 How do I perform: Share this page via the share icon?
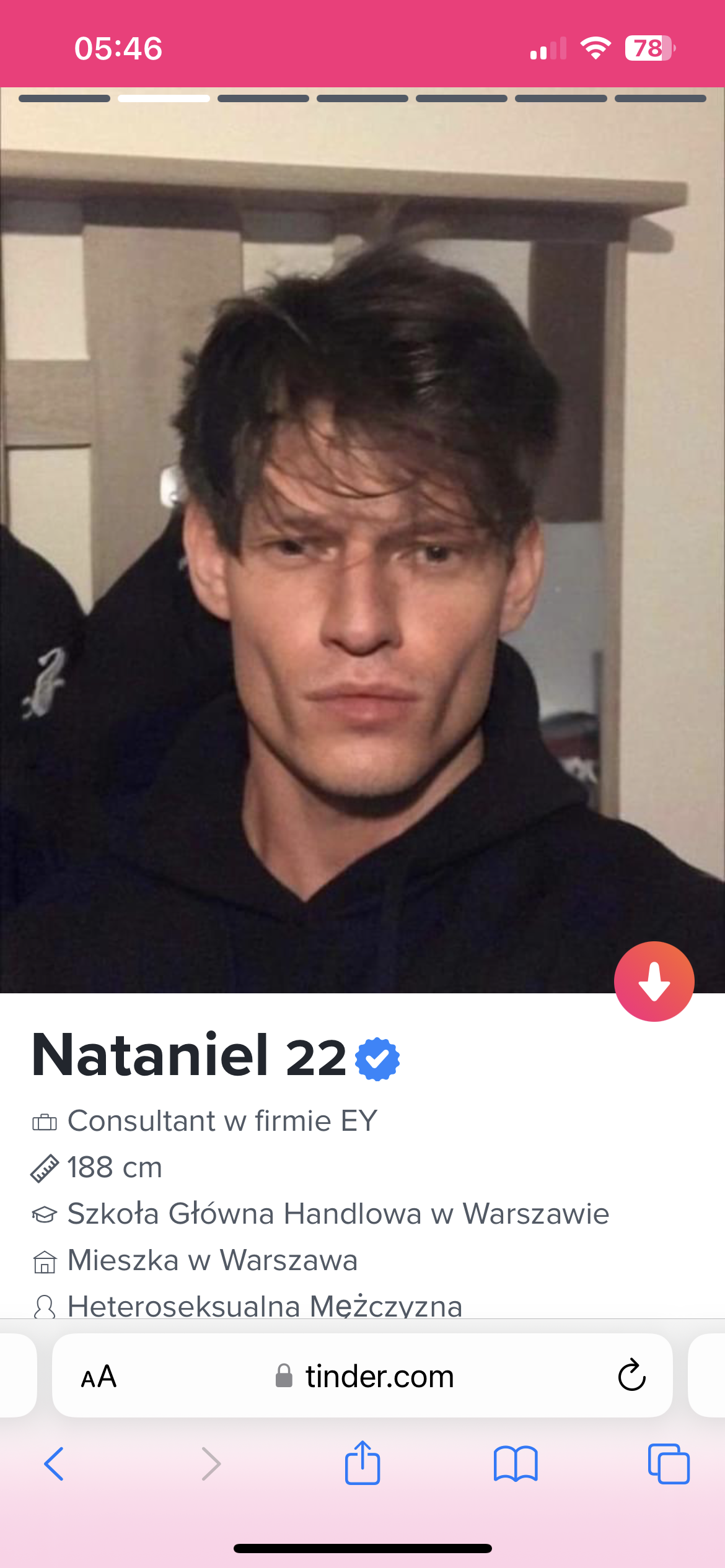point(362,1463)
